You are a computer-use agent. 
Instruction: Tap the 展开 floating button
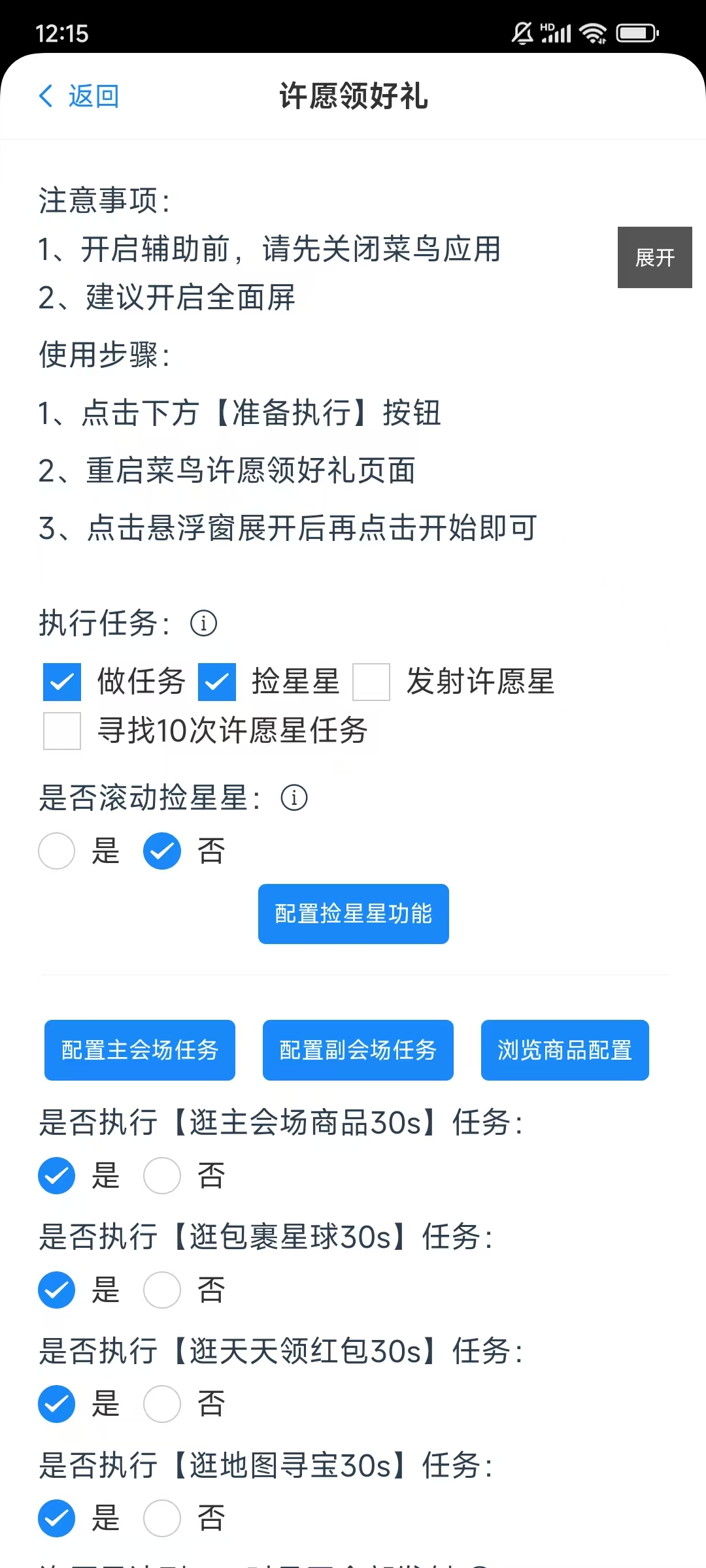pos(654,257)
